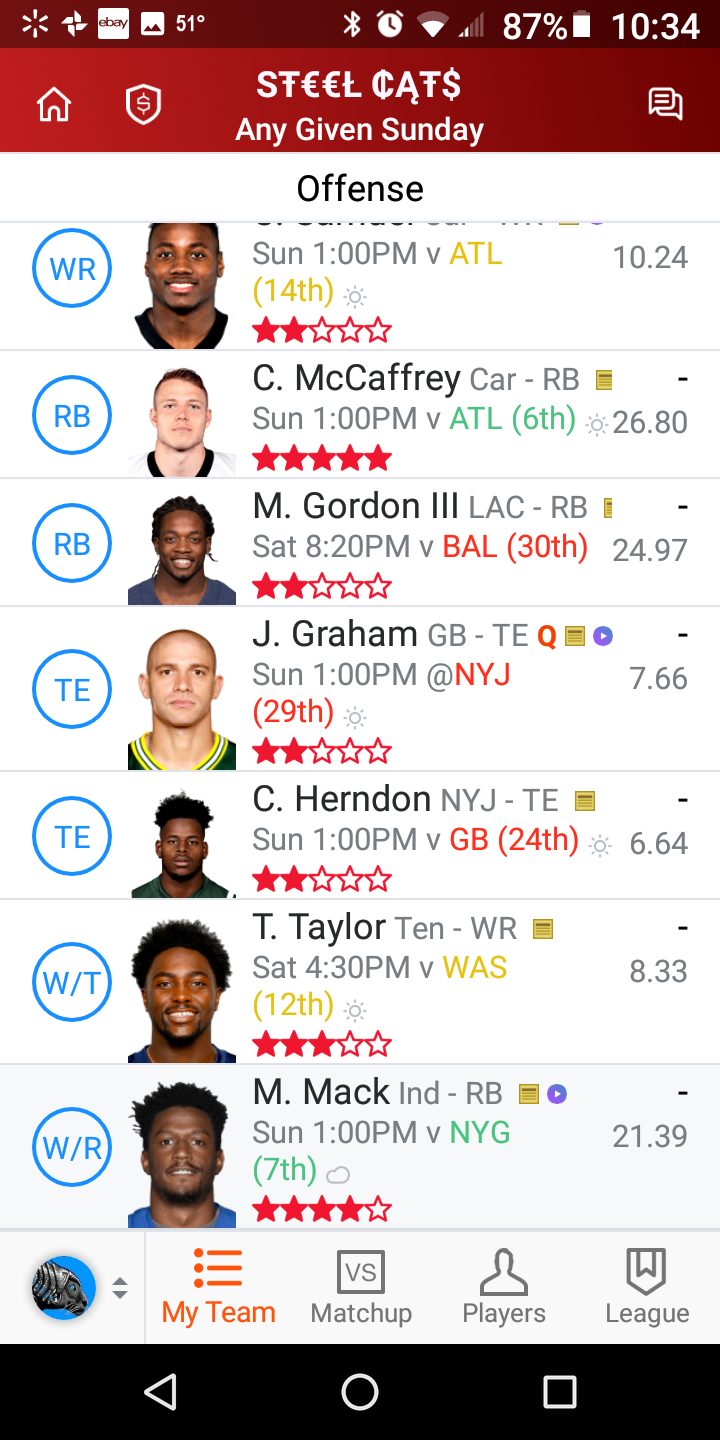720x1440 pixels.
Task: Select the My Team tab
Action: tap(218, 1288)
